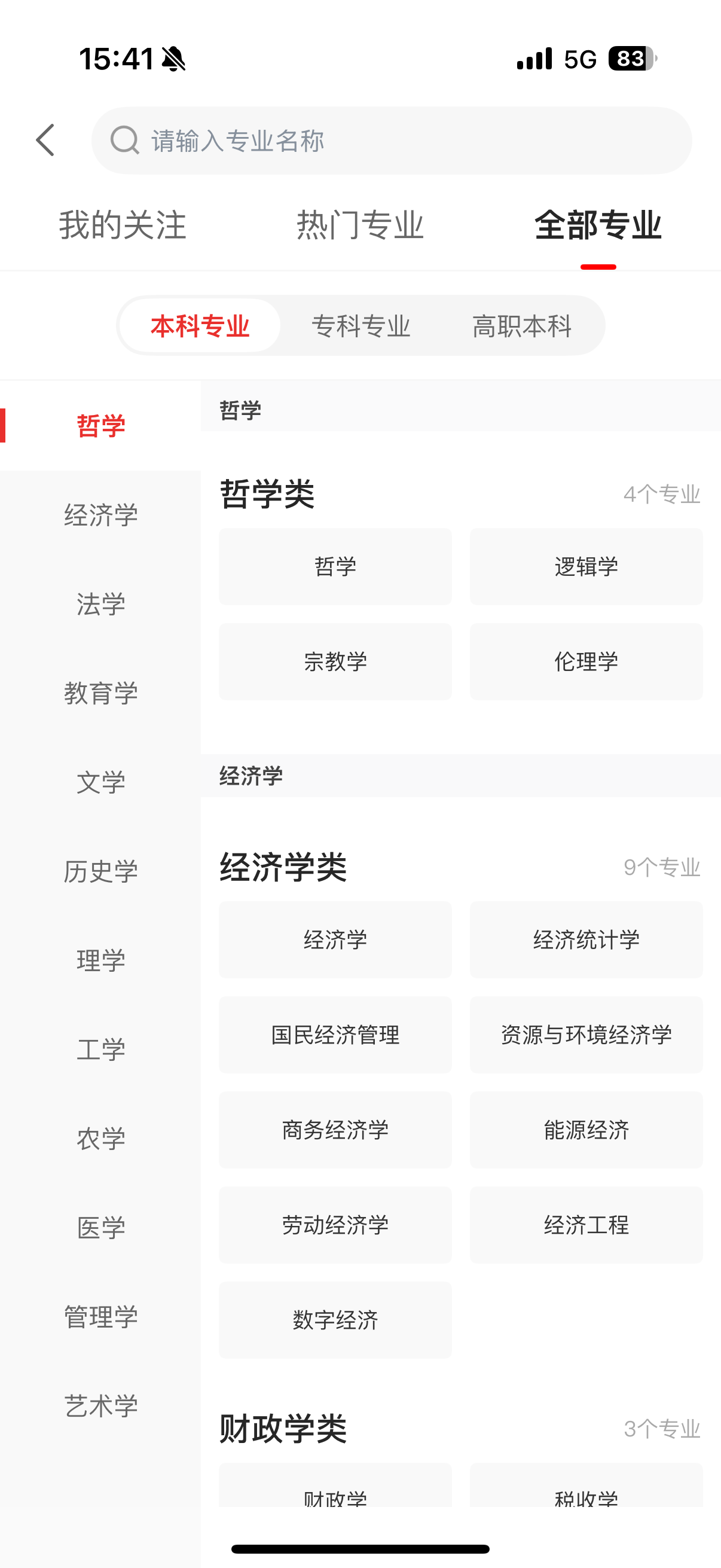
Task: Select the 高职本科 segment
Action: pyautogui.click(x=522, y=327)
